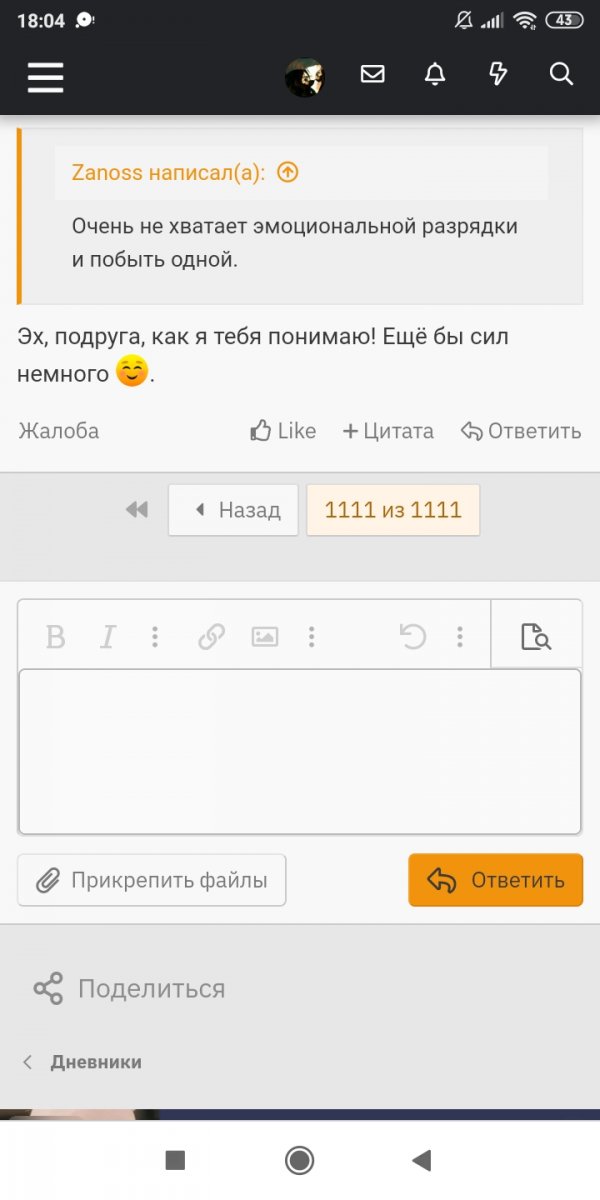Attach files with Прикрепить файлы
The image size is (600, 1200).
click(x=152, y=880)
